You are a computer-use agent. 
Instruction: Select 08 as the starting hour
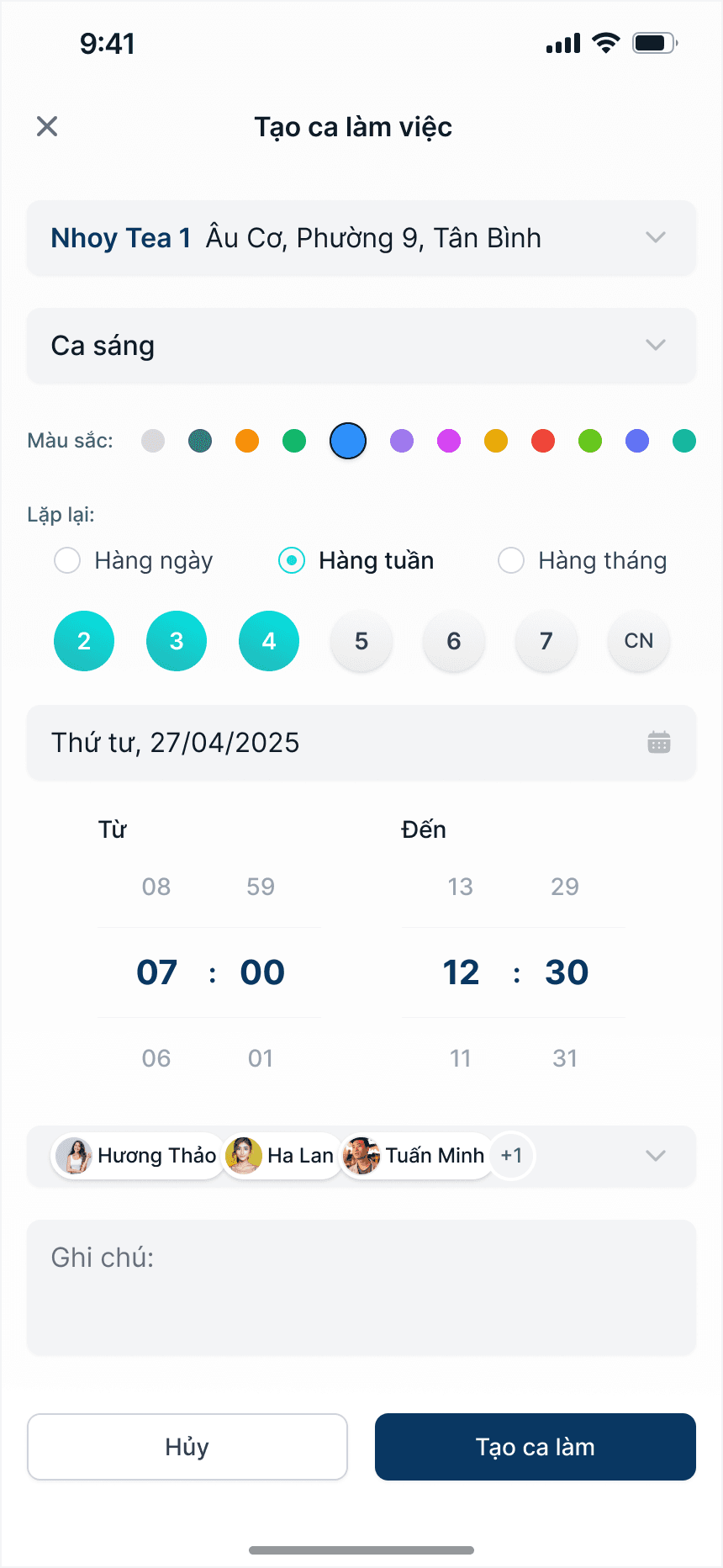156,886
